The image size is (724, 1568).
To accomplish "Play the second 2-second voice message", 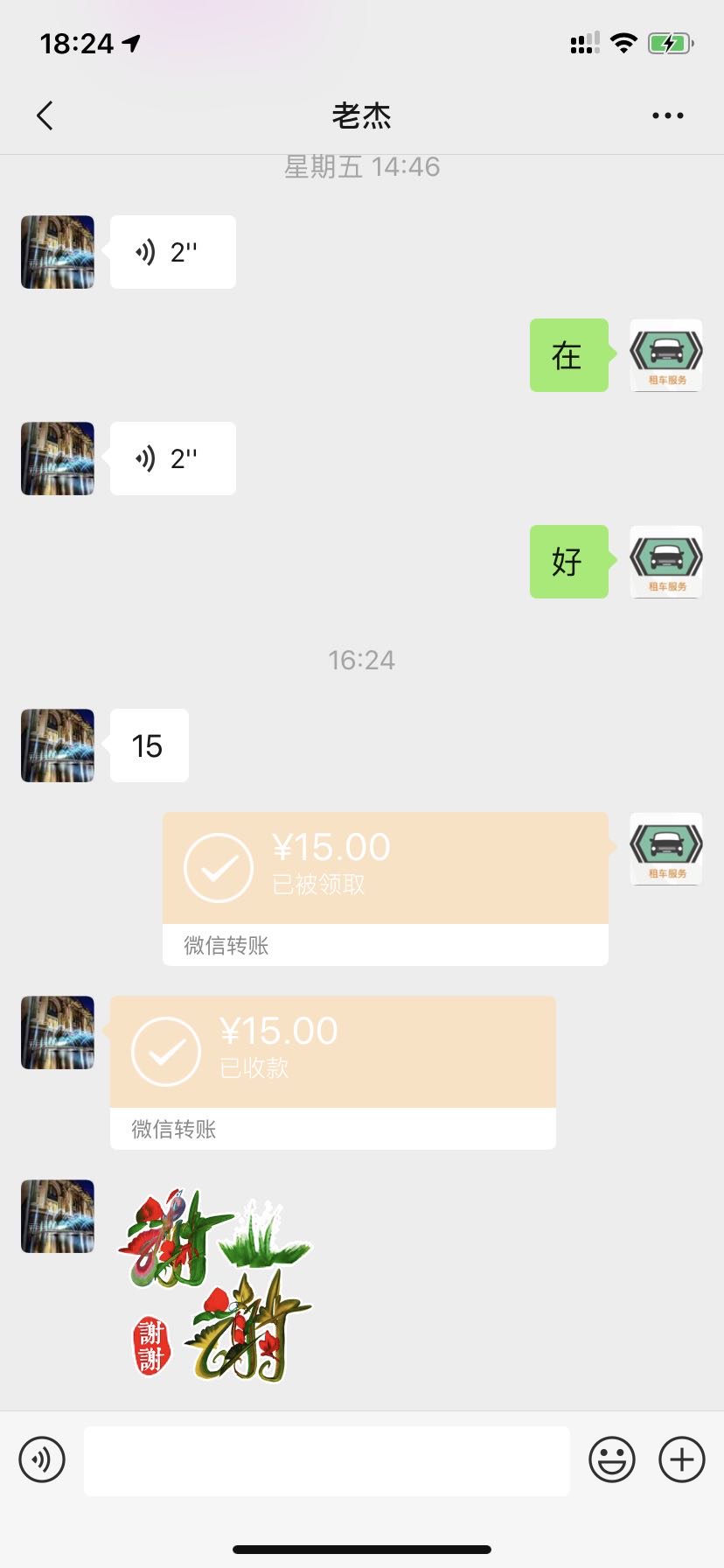I will [x=172, y=458].
